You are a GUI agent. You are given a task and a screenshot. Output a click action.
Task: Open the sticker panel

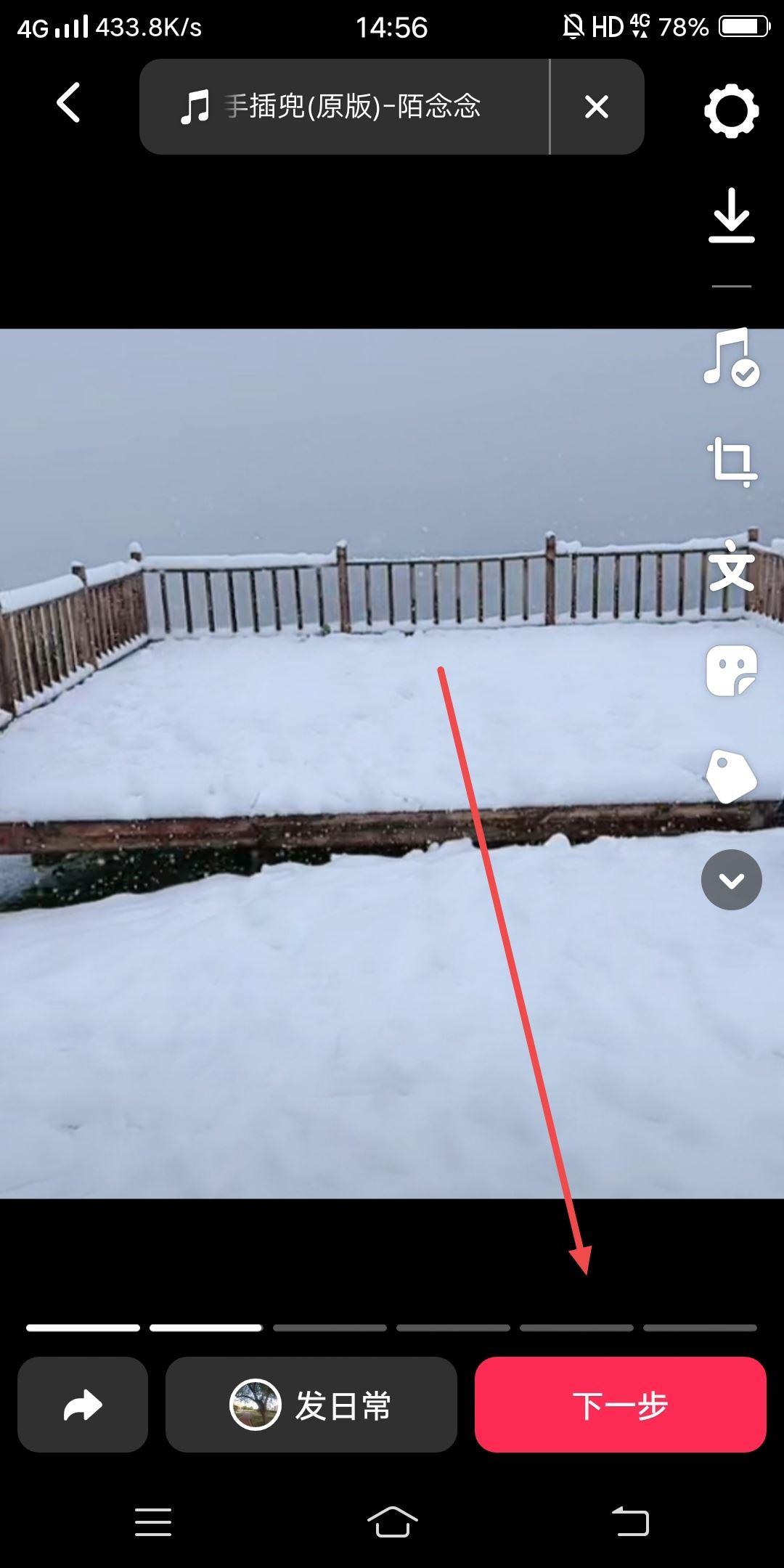tap(731, 671)
